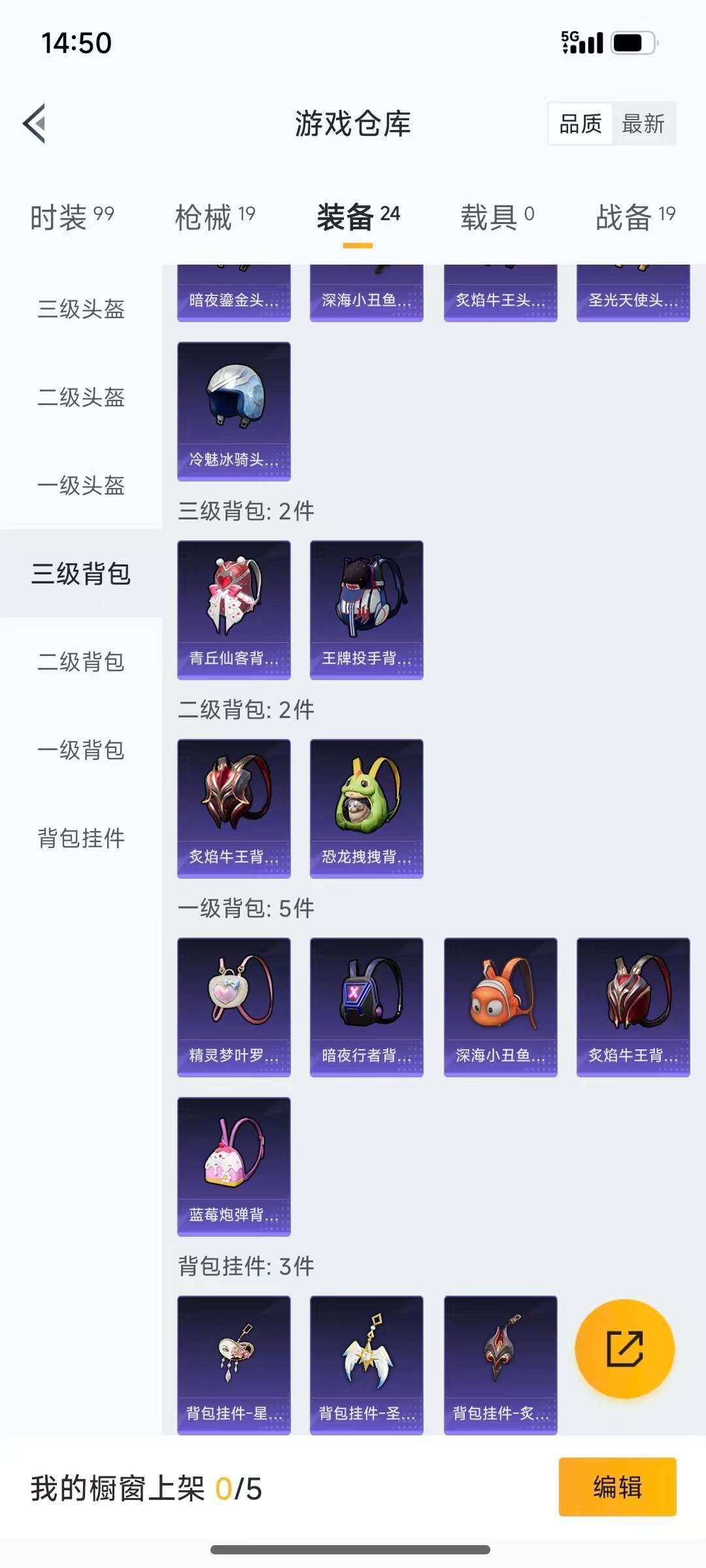Select the 青丘仙客 backpack thumbnail

pos(233,608)
